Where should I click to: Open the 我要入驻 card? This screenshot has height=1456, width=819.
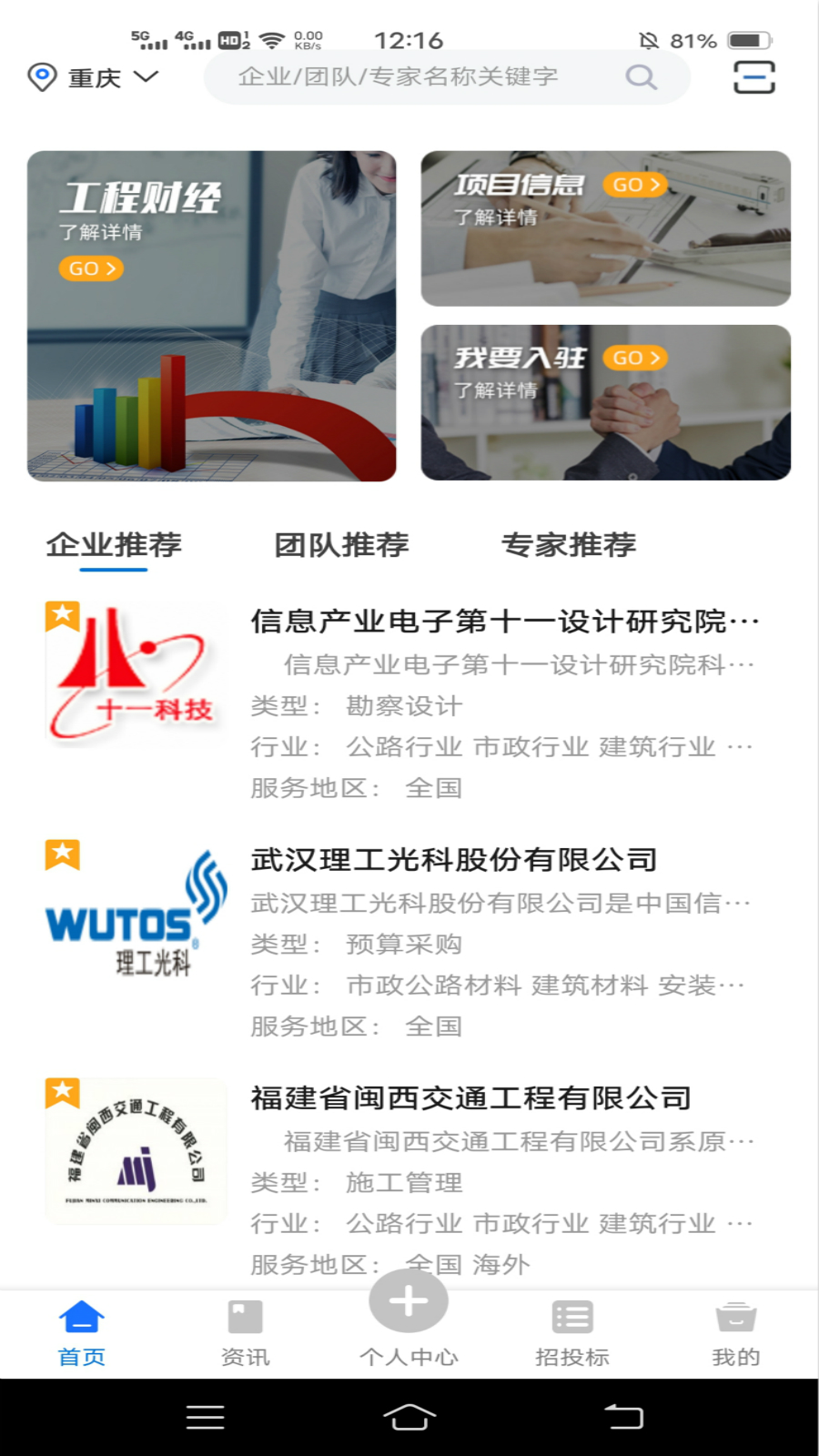[x=605, y=402]
